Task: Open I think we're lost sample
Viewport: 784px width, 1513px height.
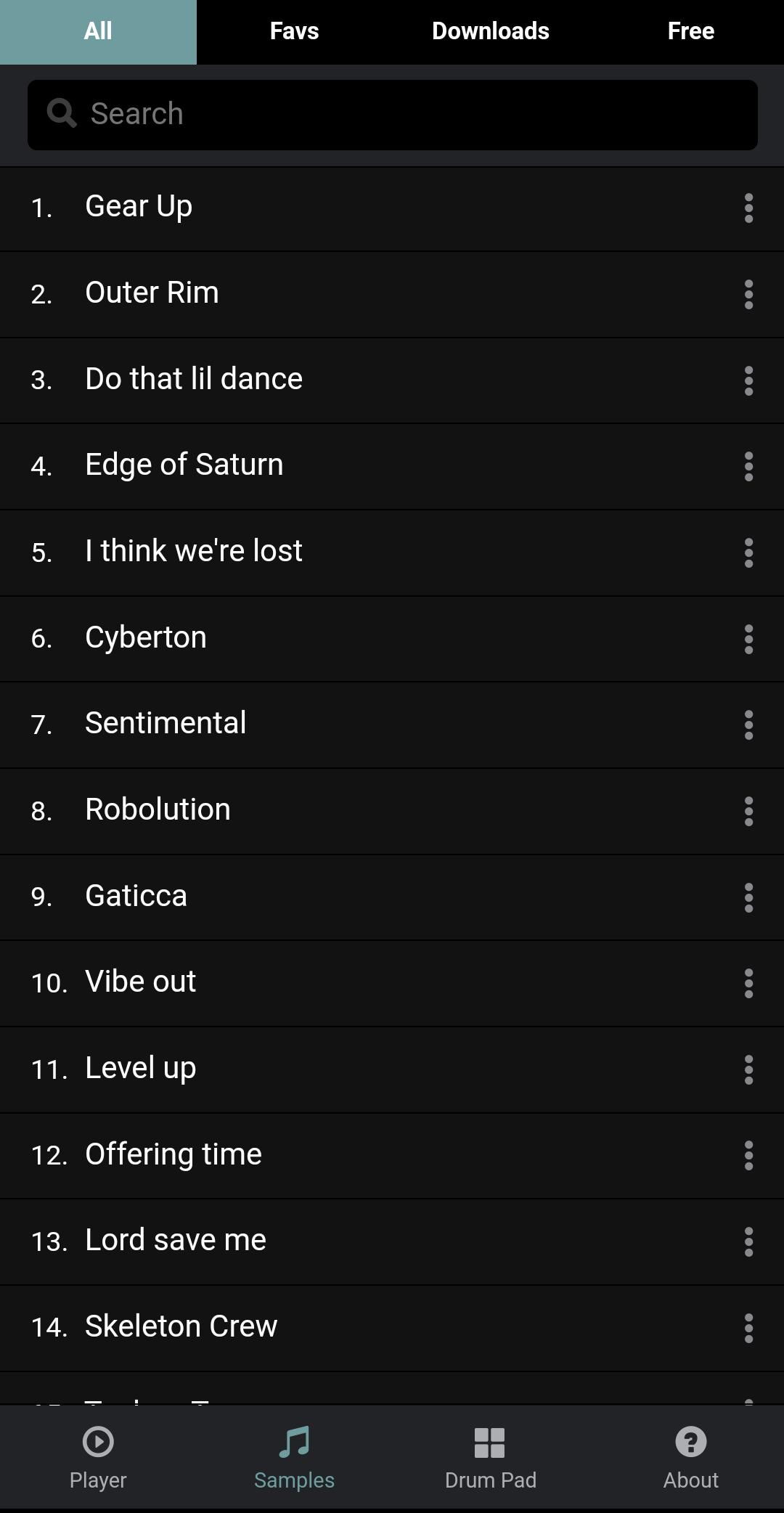Action: click(x=193, y=552)
